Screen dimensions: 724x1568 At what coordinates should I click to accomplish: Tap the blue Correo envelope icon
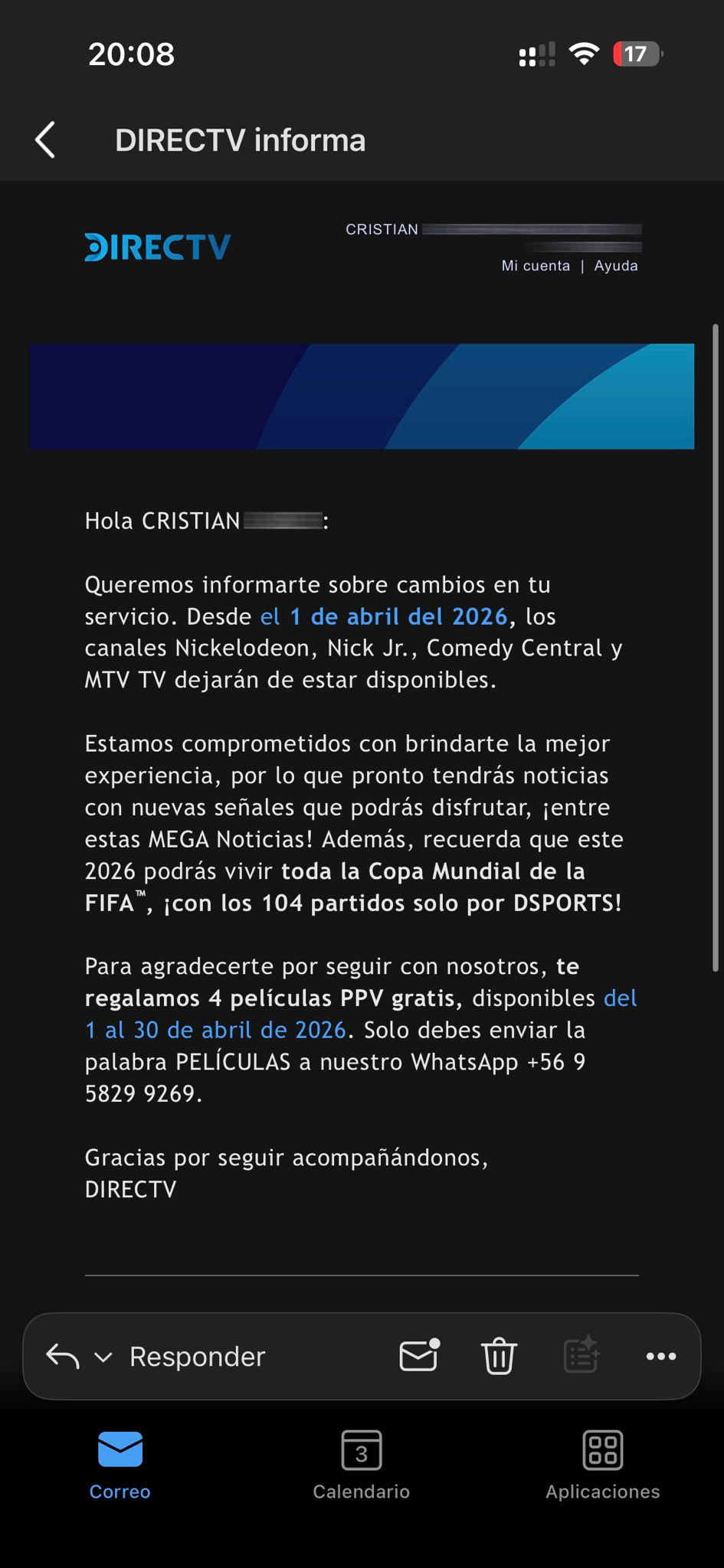coord(119,1449)
